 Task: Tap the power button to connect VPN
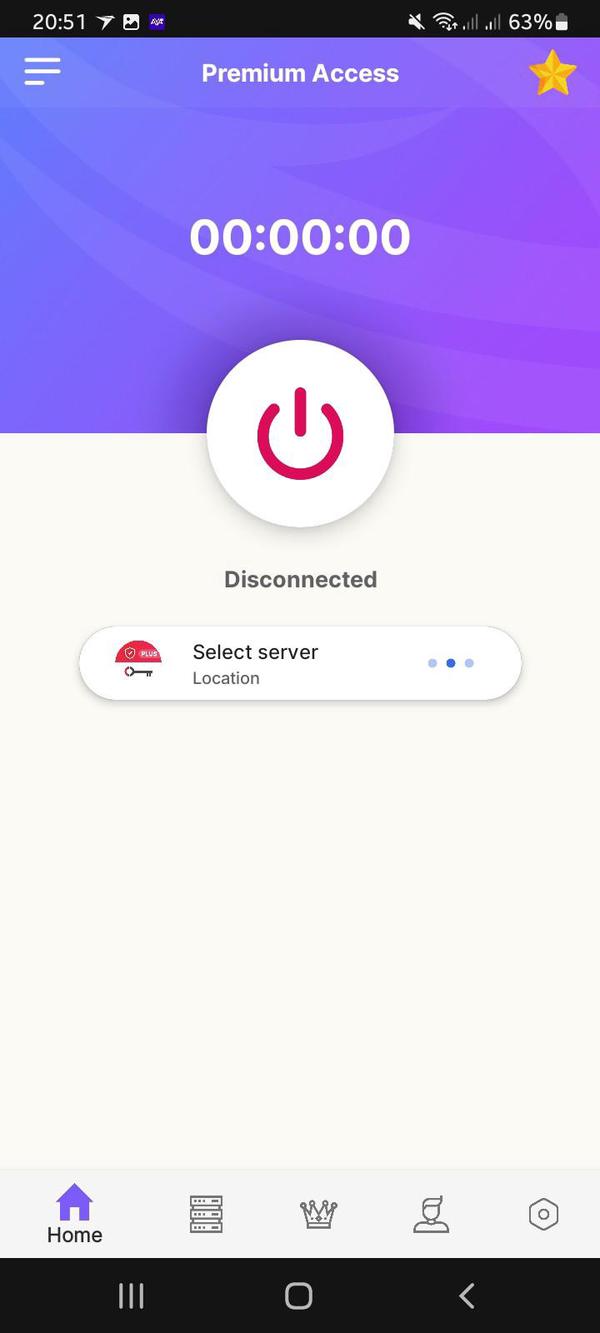pos(300,432)
